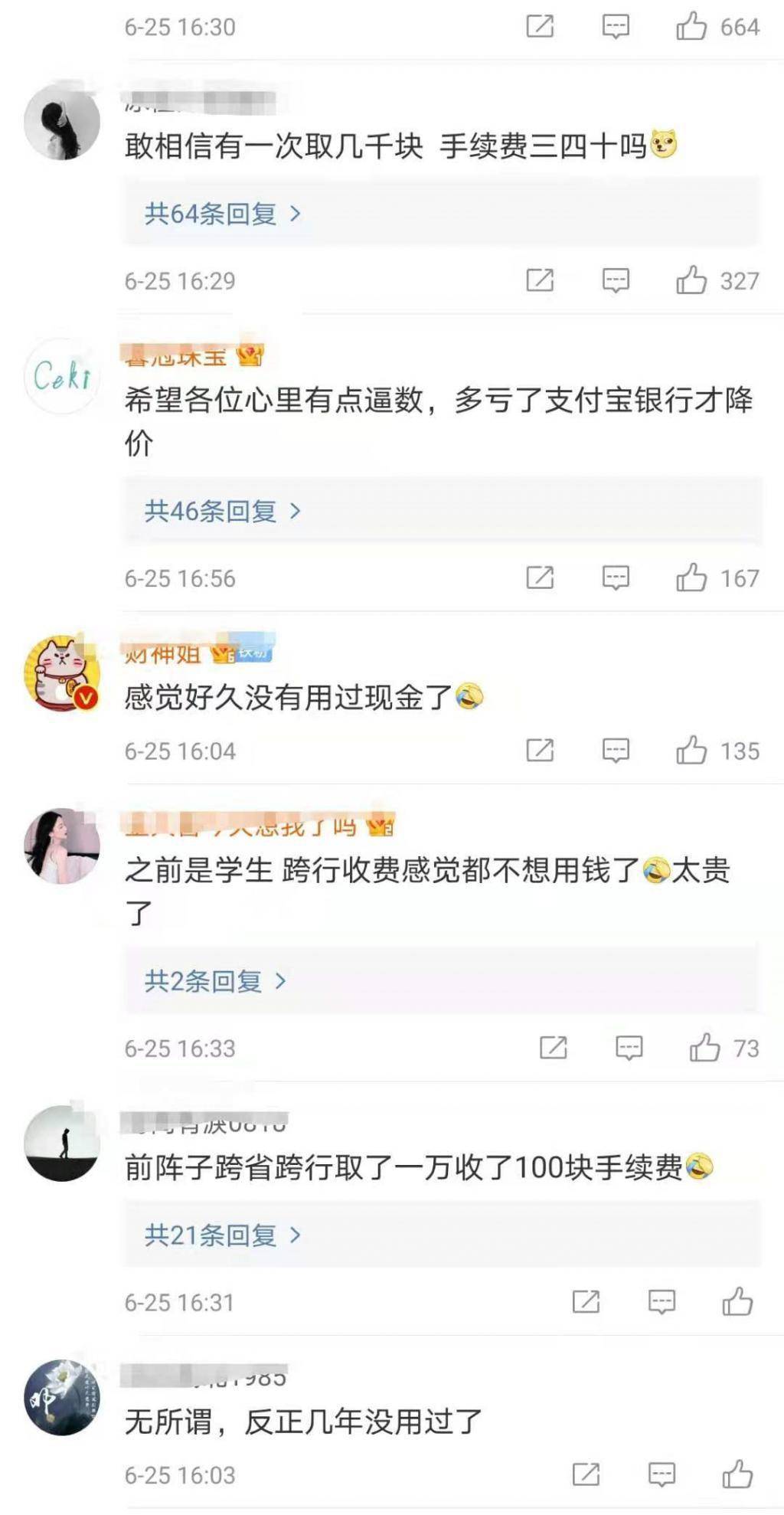The height and width of the screenshot is (1515, 784).
Task: Reply to the 支付宝银行才降价 comment
Action: click(x=616, y=578)
